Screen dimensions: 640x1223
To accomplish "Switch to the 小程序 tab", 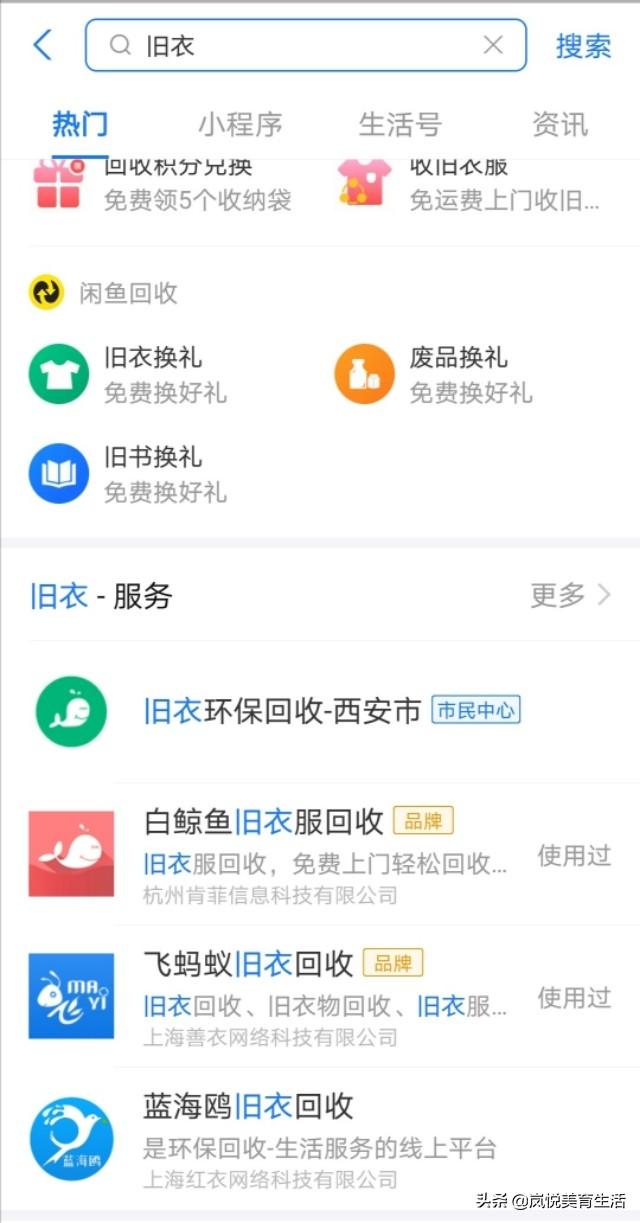I will tap(240, 125).
